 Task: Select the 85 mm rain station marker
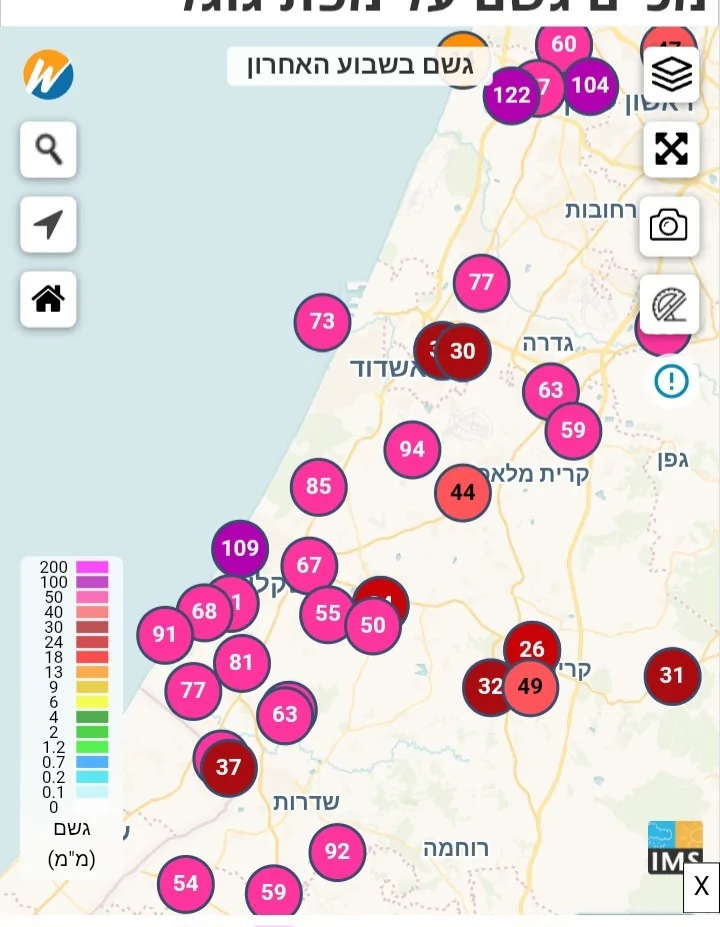tap(319, 487)
